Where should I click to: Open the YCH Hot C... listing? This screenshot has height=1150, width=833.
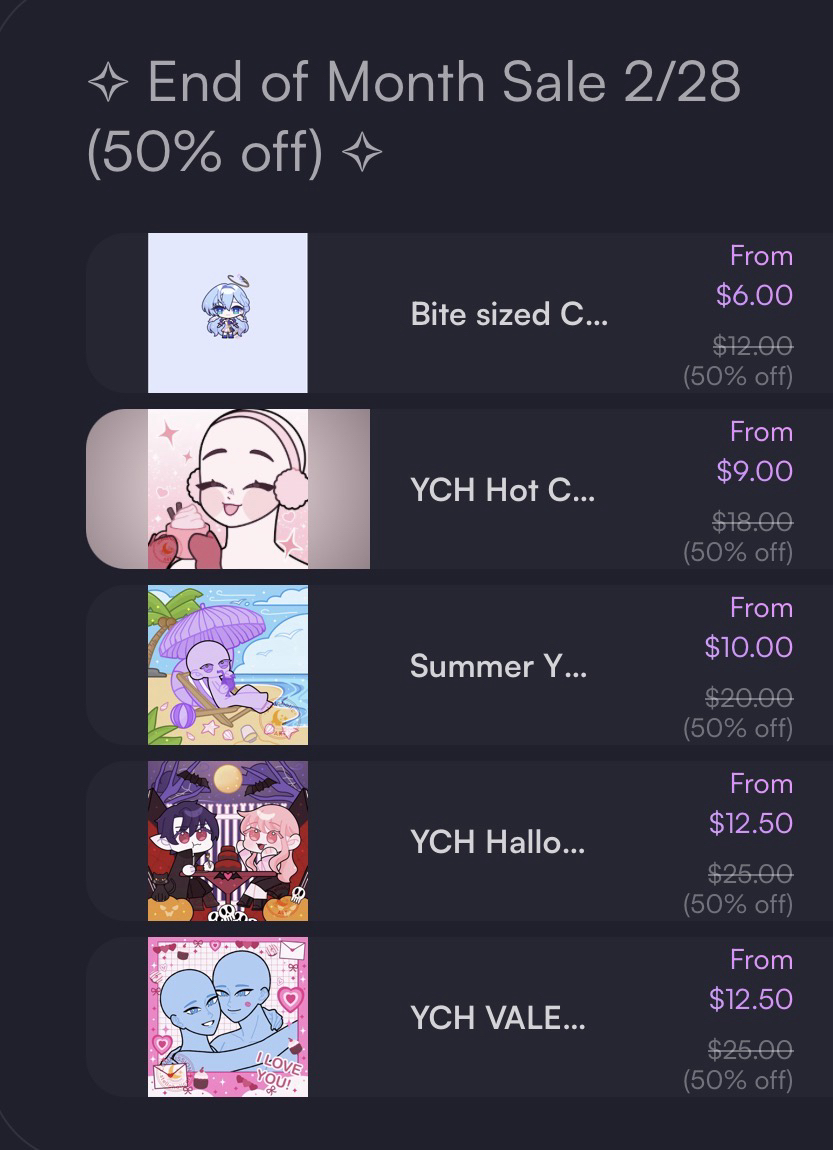click(x=502, y=490)
